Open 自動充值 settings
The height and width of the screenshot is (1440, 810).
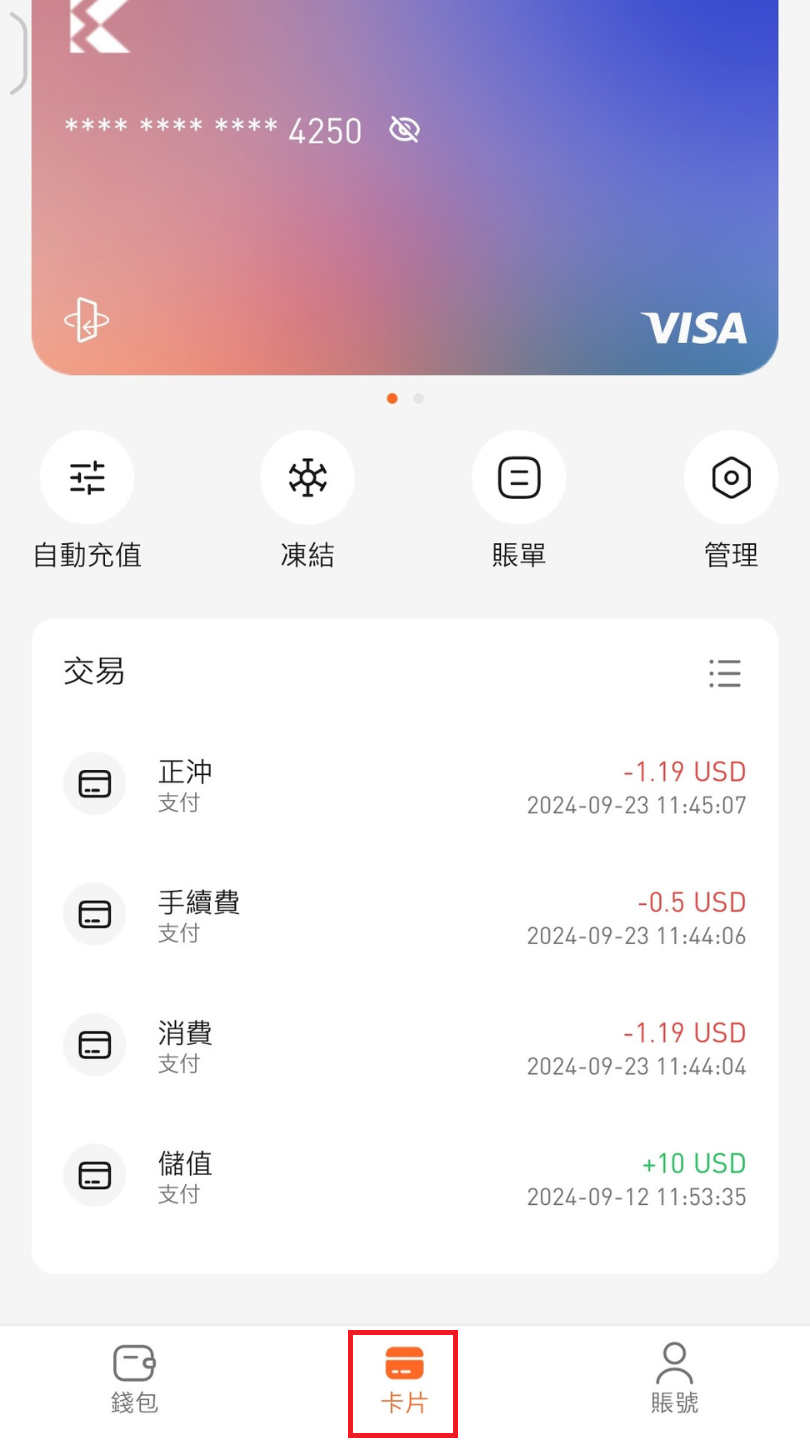[87, 479]
